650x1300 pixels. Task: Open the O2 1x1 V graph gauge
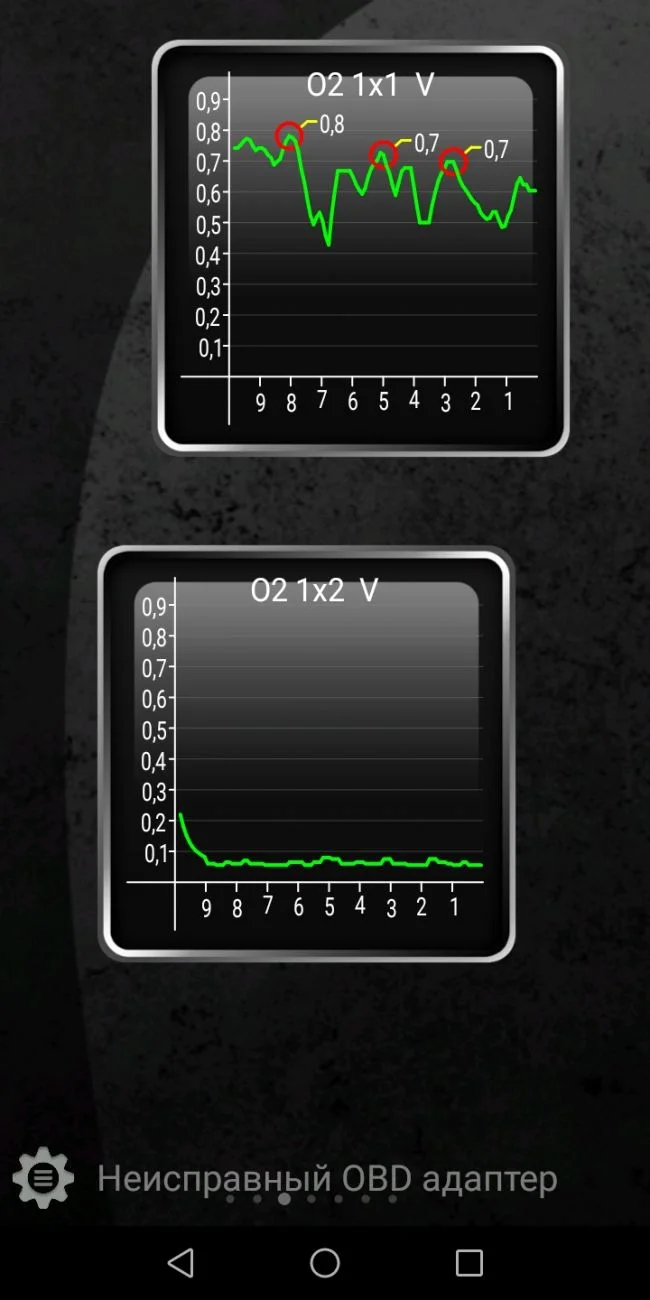(360, 248)
